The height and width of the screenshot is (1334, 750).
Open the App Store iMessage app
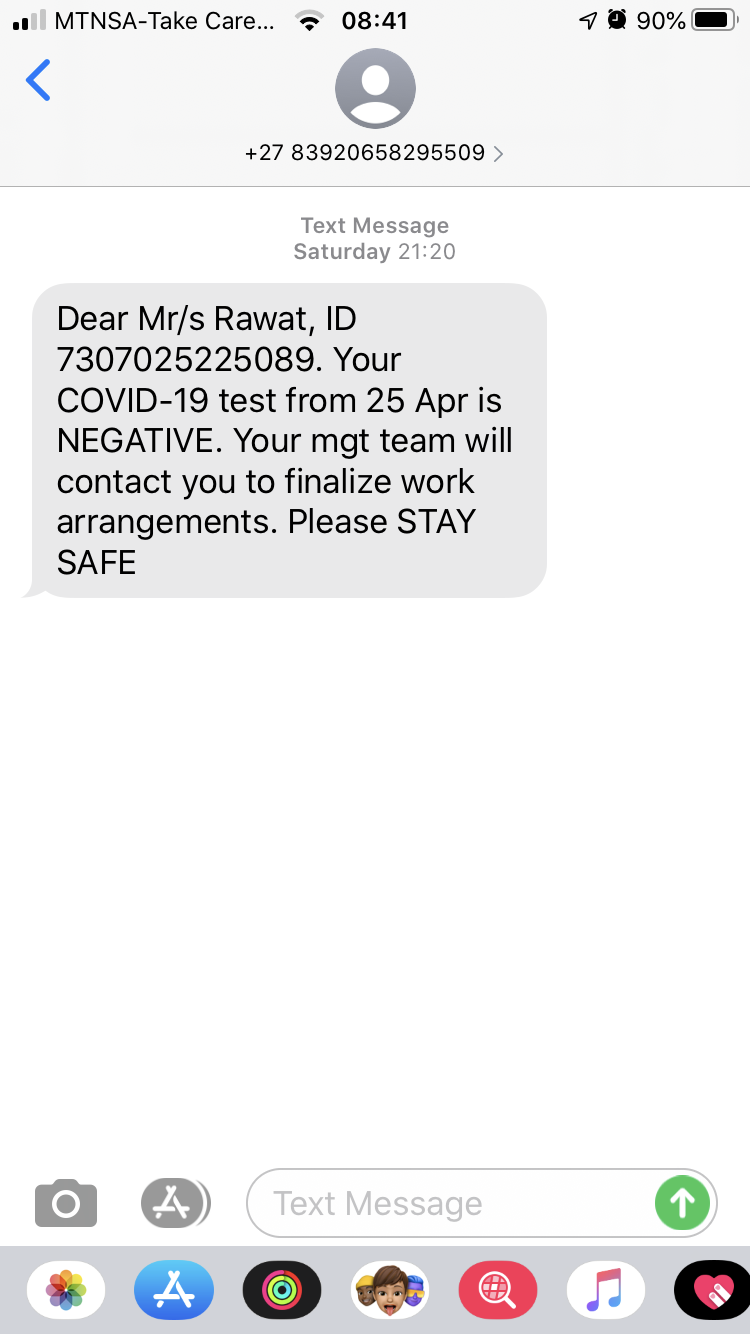pyautogui.click(x=174, y=1290)
